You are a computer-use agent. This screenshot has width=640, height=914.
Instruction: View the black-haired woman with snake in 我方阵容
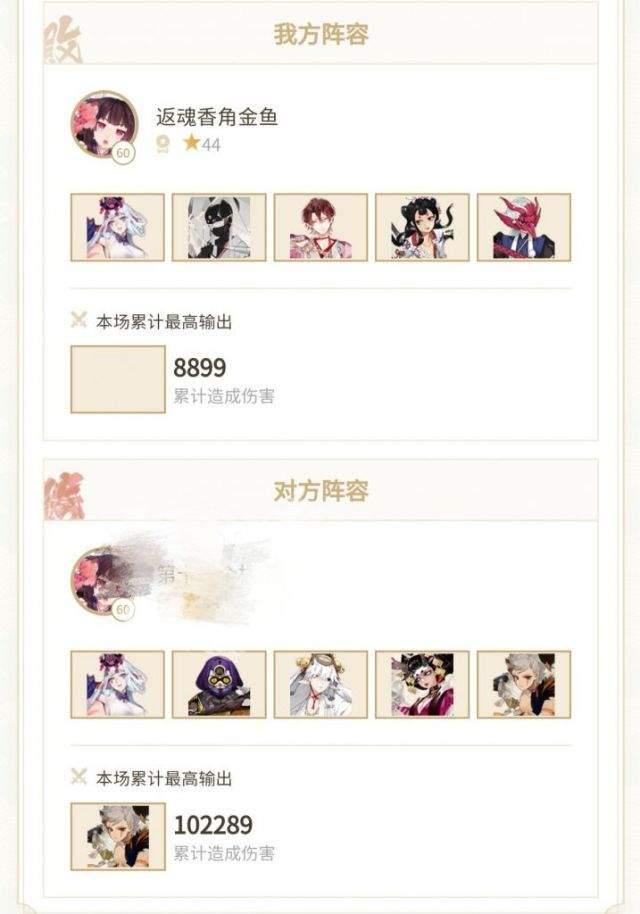(x=422, y=228)
